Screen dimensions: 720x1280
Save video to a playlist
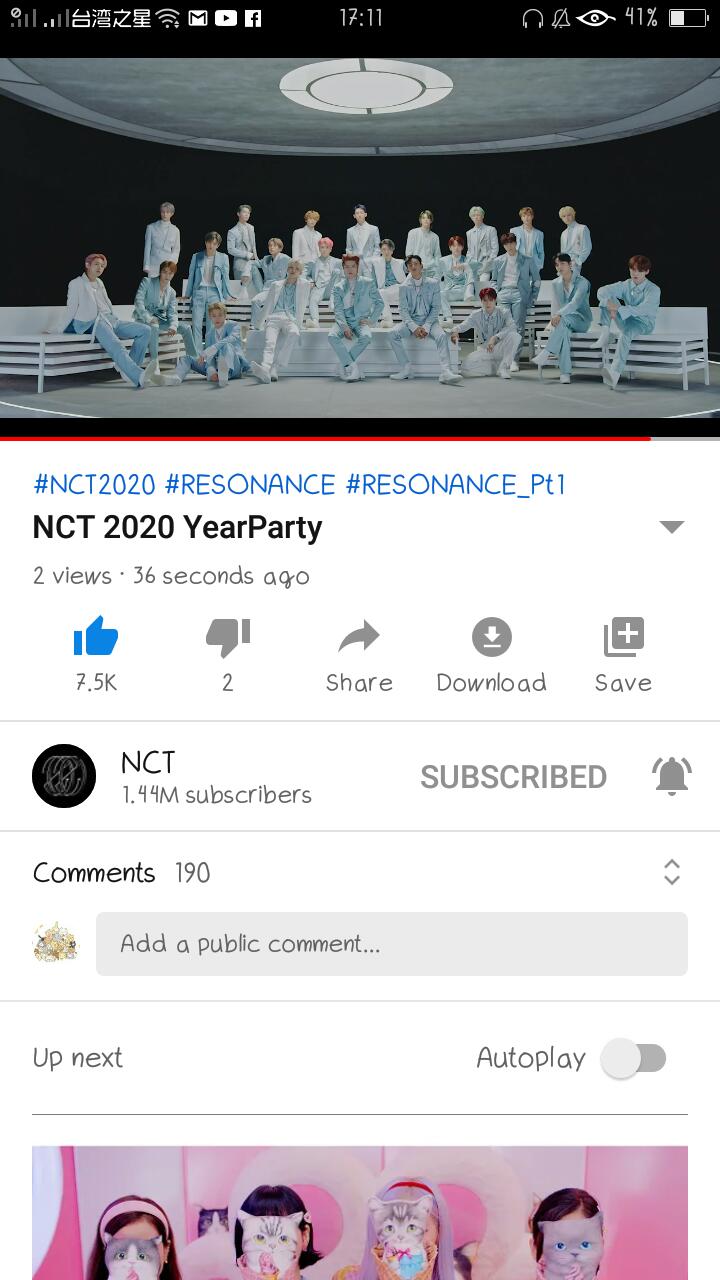(623, 655)
